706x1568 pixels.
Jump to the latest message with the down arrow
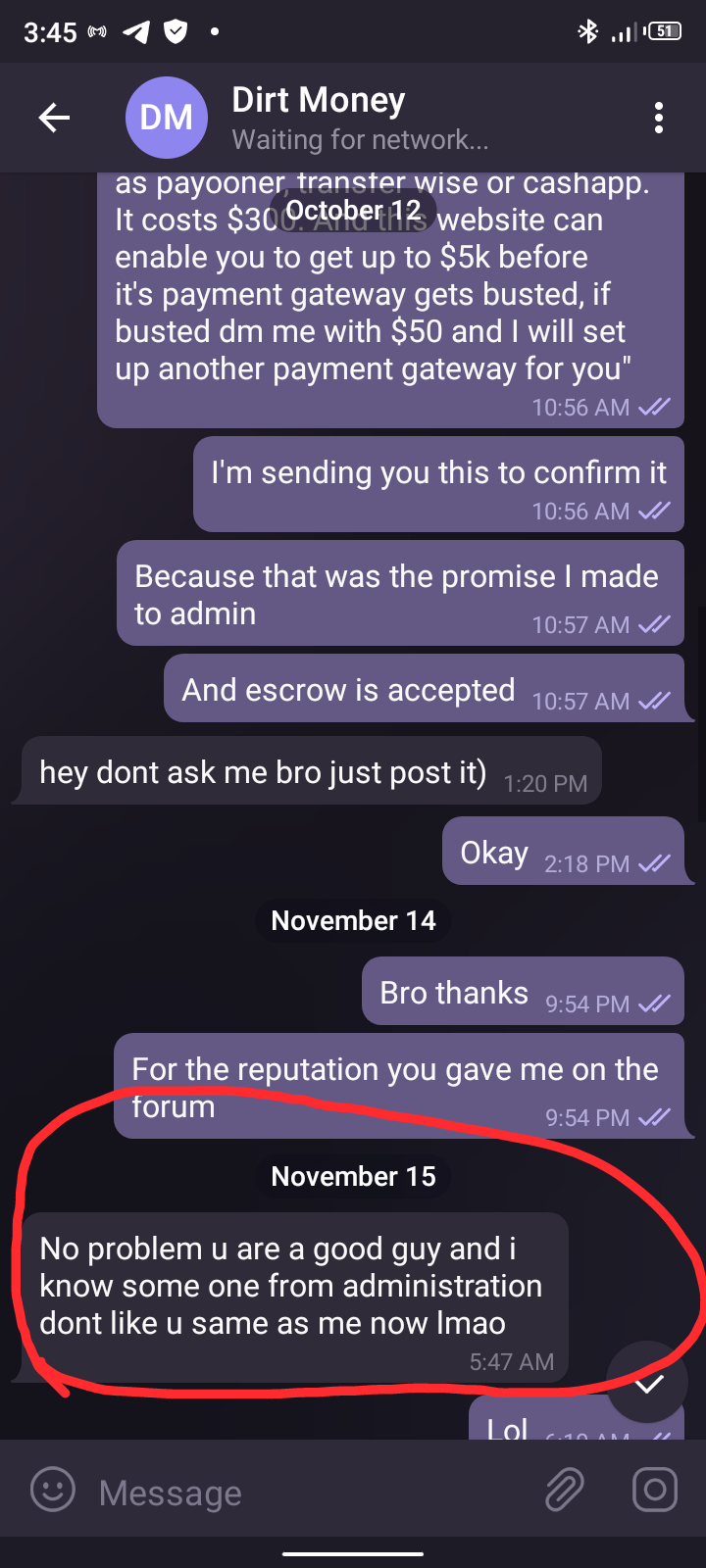pyautogui.click(x=647, y=1383)
